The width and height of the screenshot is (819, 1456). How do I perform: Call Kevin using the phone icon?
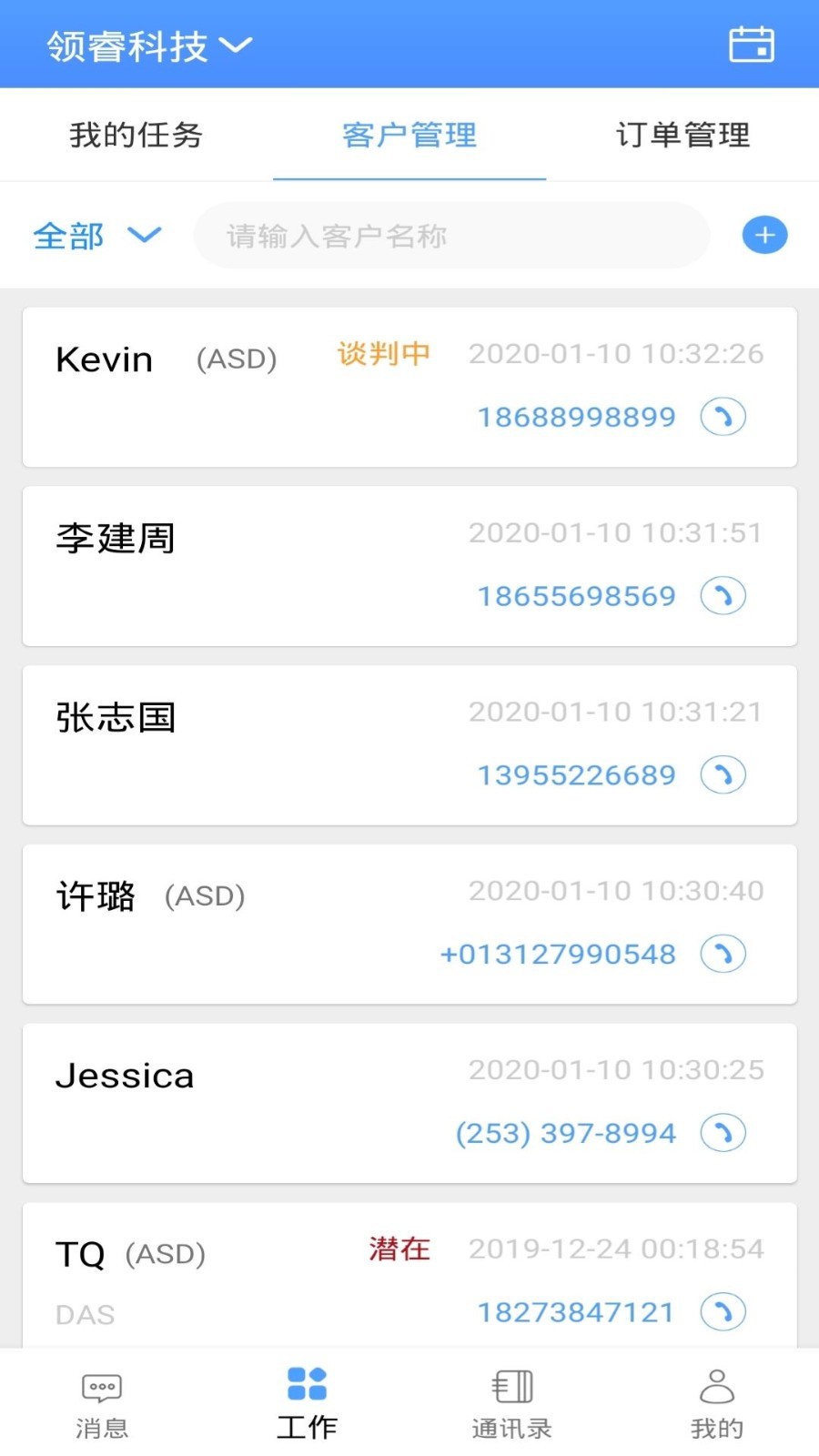pyautogui.click(x=723, y=417)
